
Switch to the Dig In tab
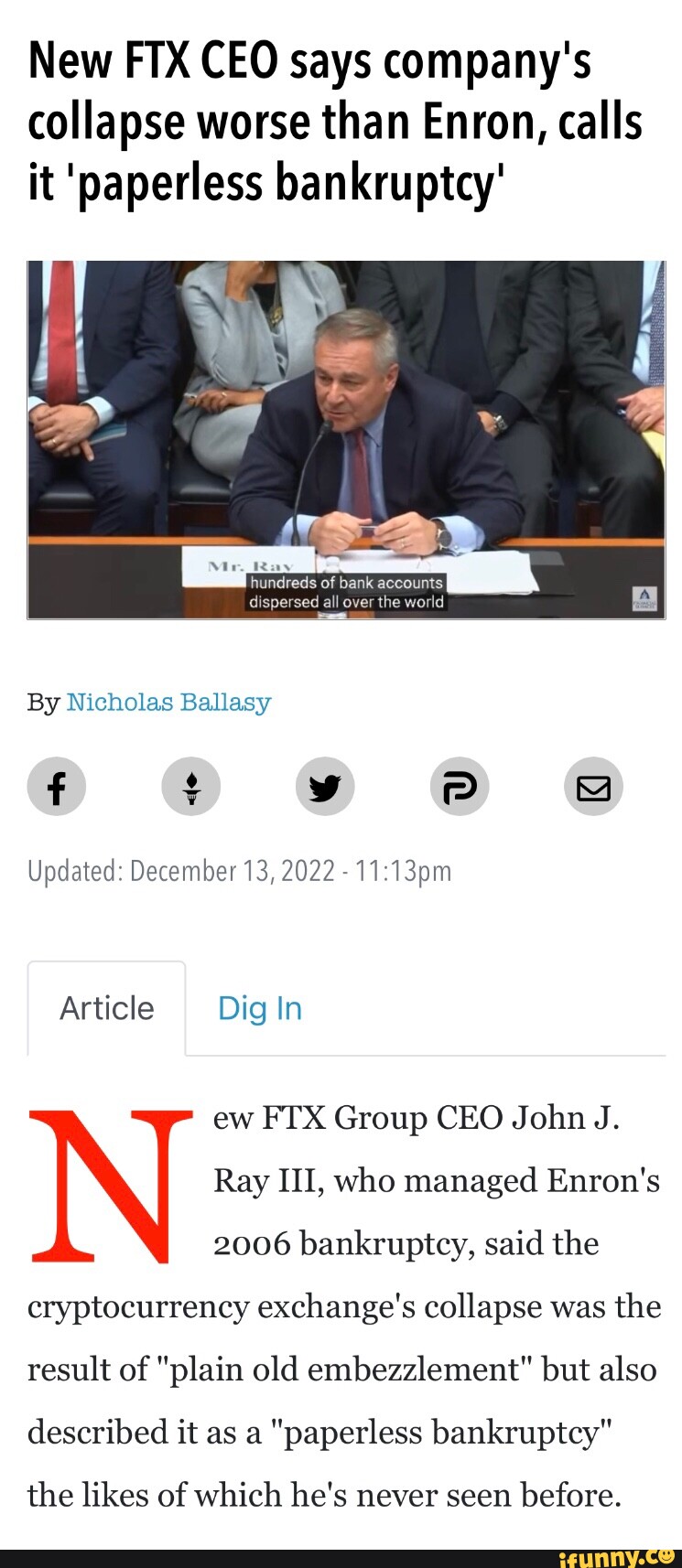point(260,1008)
